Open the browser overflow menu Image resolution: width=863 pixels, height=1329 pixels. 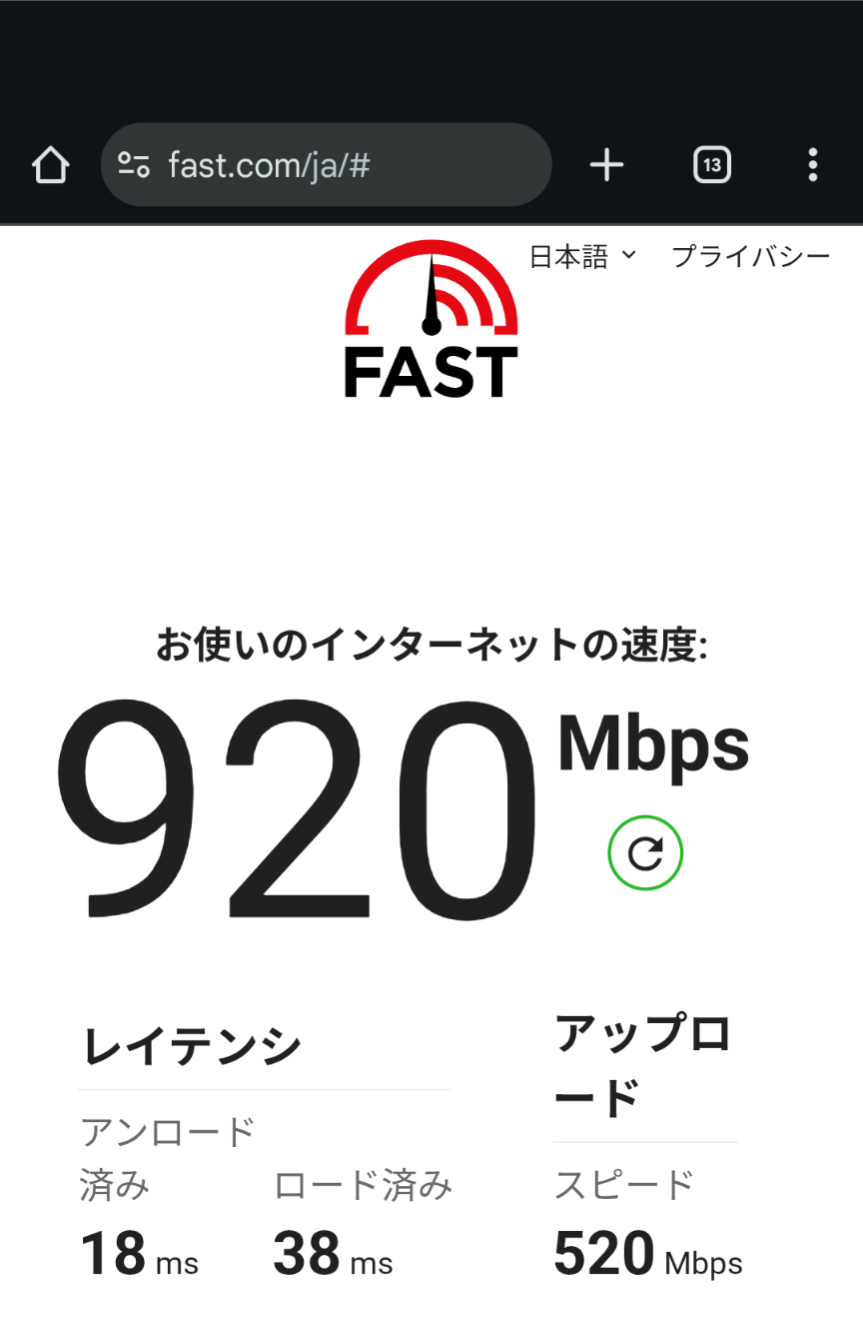pyautogui.click(x=812, y=165)
